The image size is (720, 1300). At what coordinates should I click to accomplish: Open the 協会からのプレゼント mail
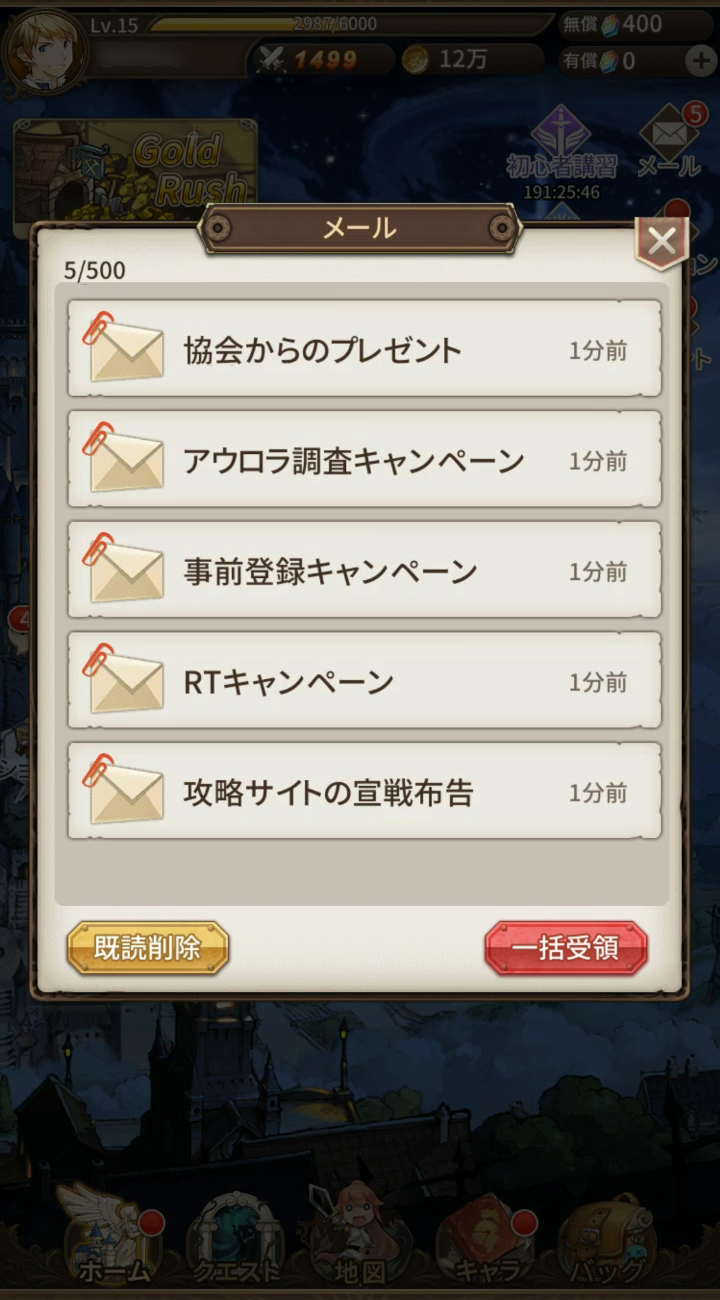[x=364, y=350]
